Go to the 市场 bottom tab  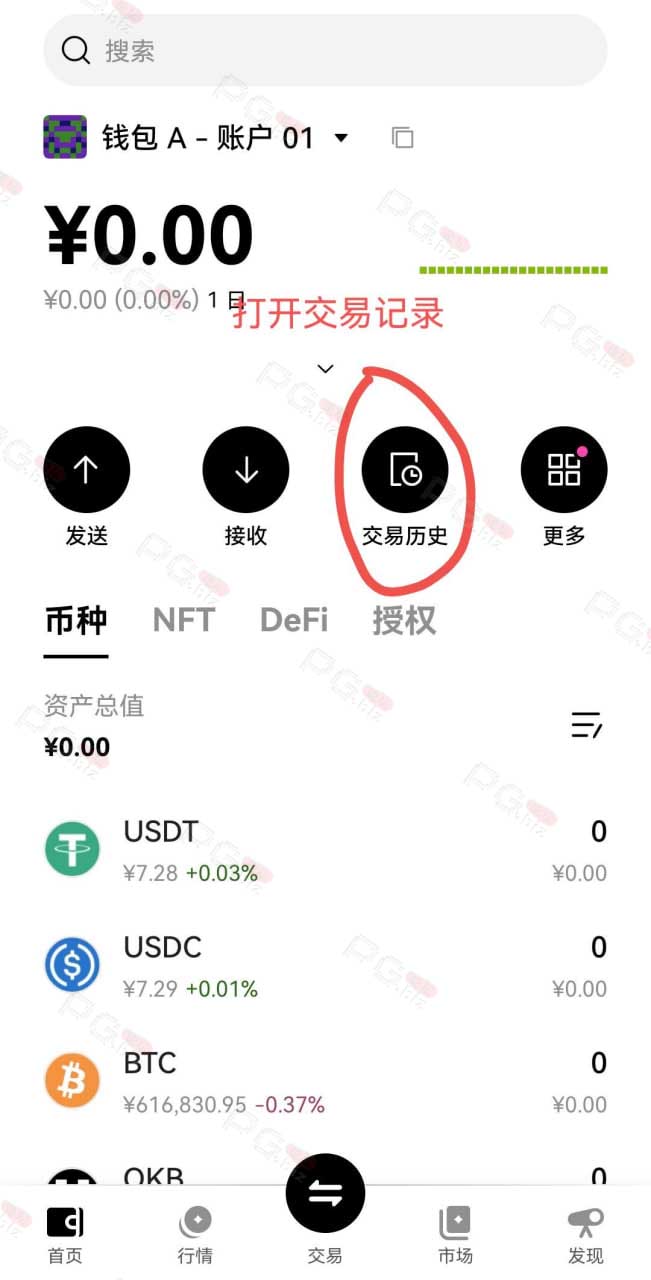coord(455,1235)
